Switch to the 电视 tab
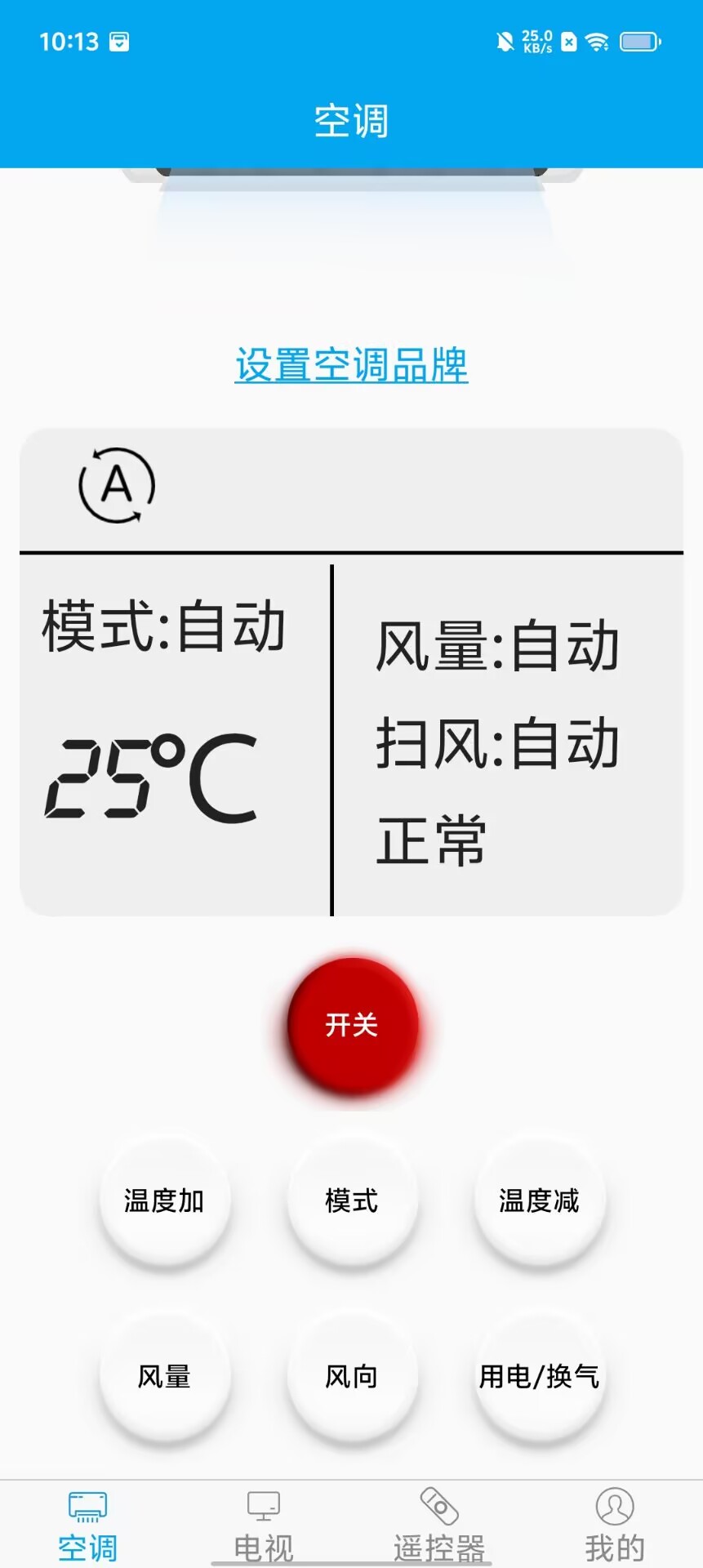Viewport: 703px width, 1568px height. coord(263,1525)
